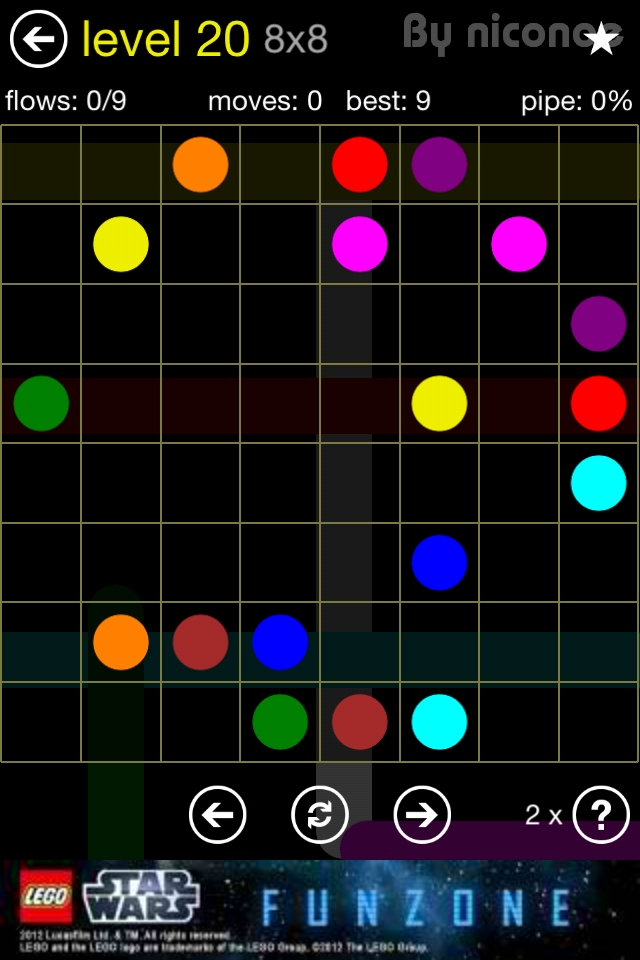The height and width of the screenshot is (960, 640).
Task: Open the LEGO Star Wars Funzone banner
Action: pyautogui.click(x=320, y=908)
